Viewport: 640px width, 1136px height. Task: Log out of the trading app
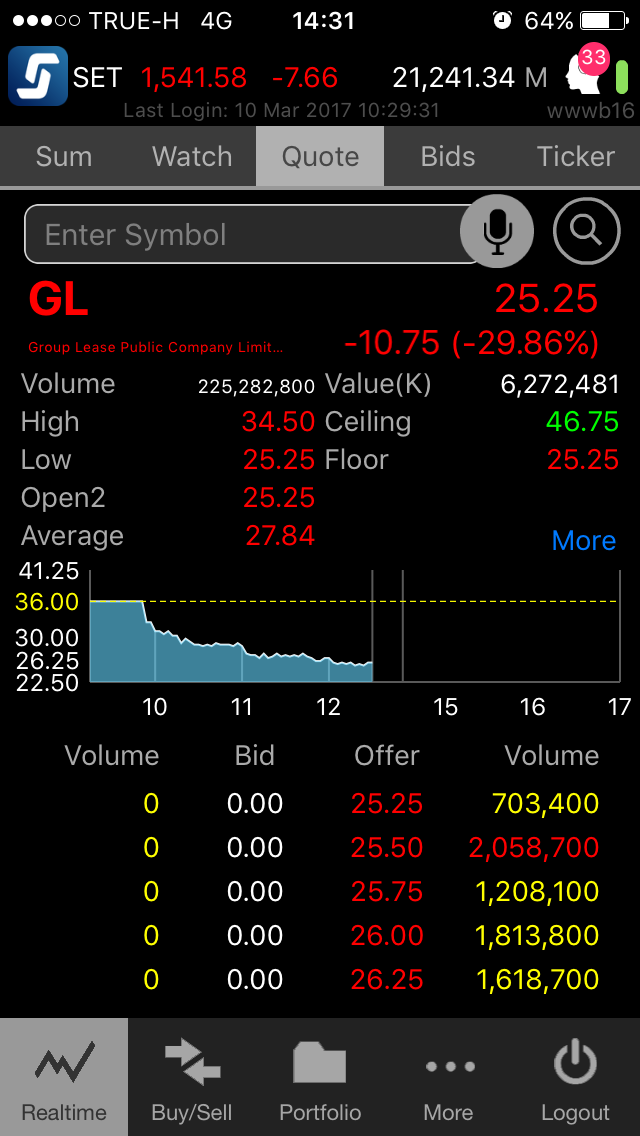(576, 1078)
